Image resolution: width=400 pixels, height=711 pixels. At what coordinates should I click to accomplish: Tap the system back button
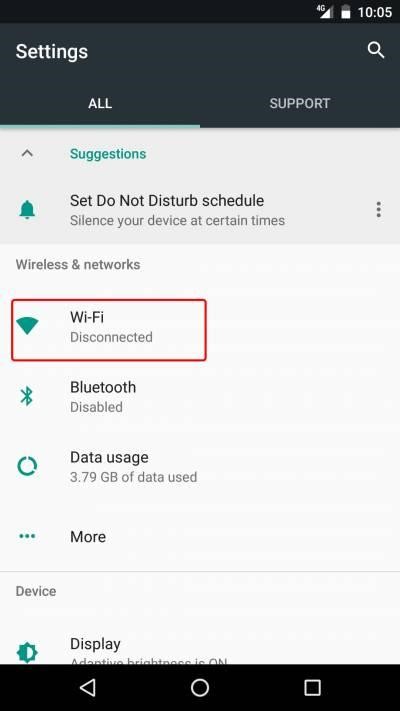pos(87,687)
